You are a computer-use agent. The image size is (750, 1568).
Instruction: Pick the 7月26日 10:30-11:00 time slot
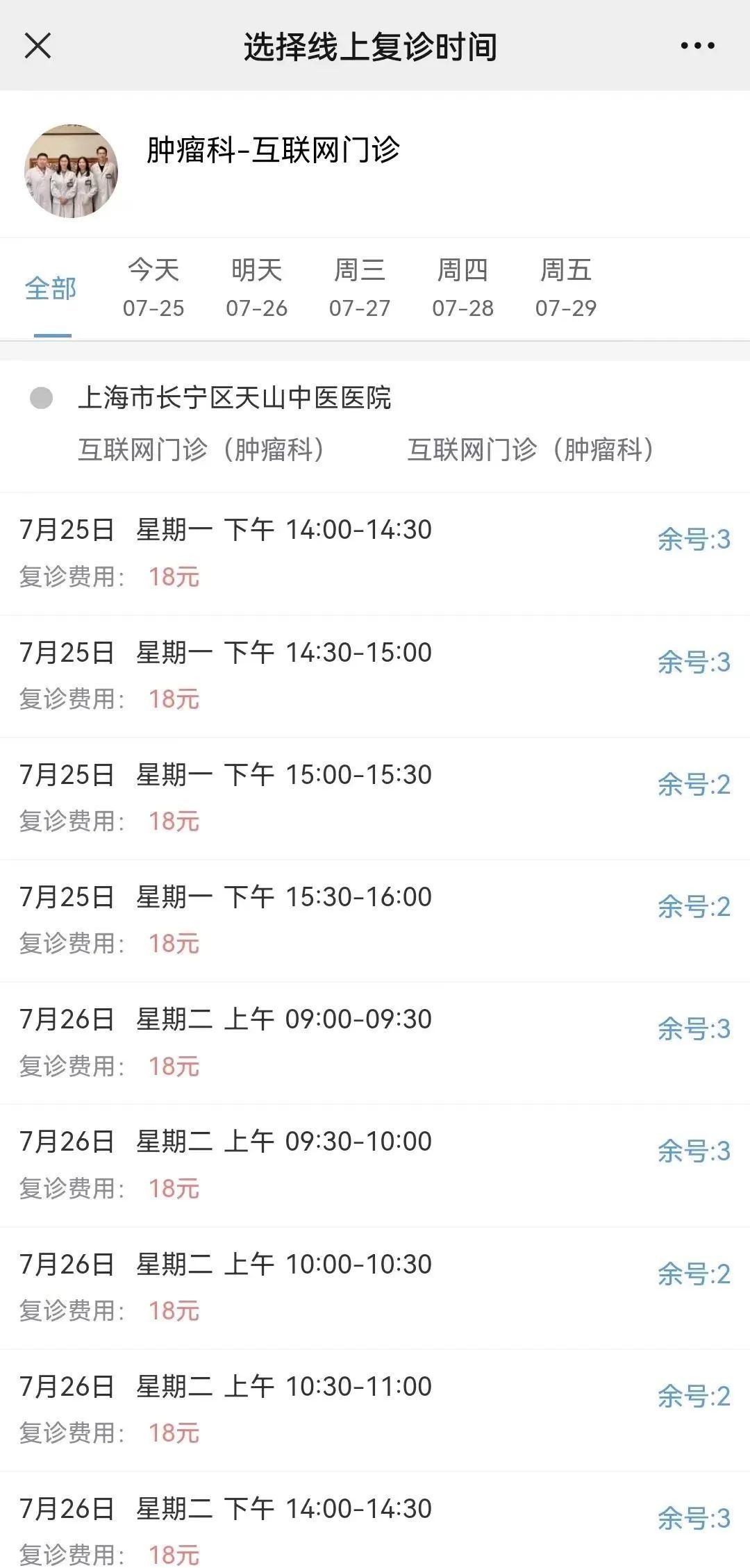coord(375,1409)
